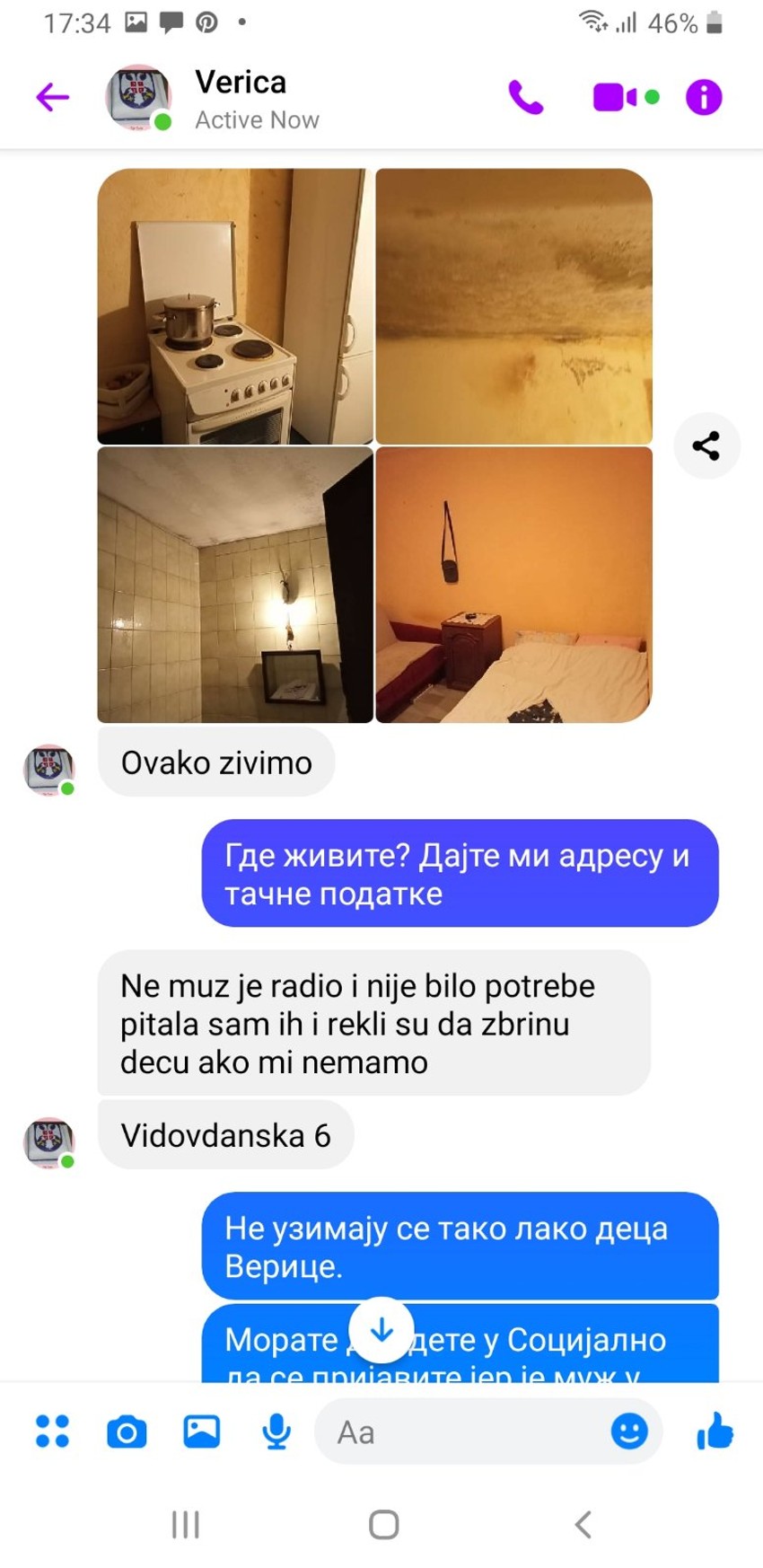Screen dimensions: 763x1568
Task: Open more actions four-dot menu
Action: [x=52, y=1431]
